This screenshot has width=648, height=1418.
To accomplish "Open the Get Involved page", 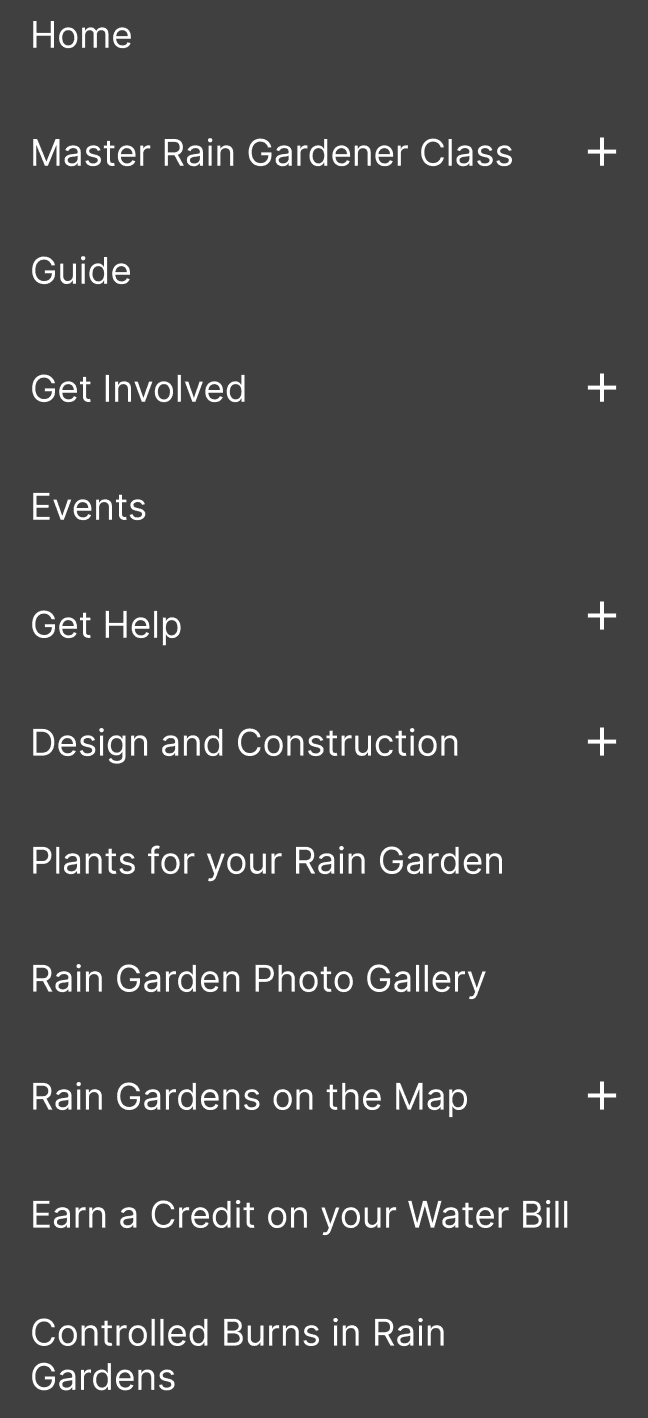I will pos(138,389).
